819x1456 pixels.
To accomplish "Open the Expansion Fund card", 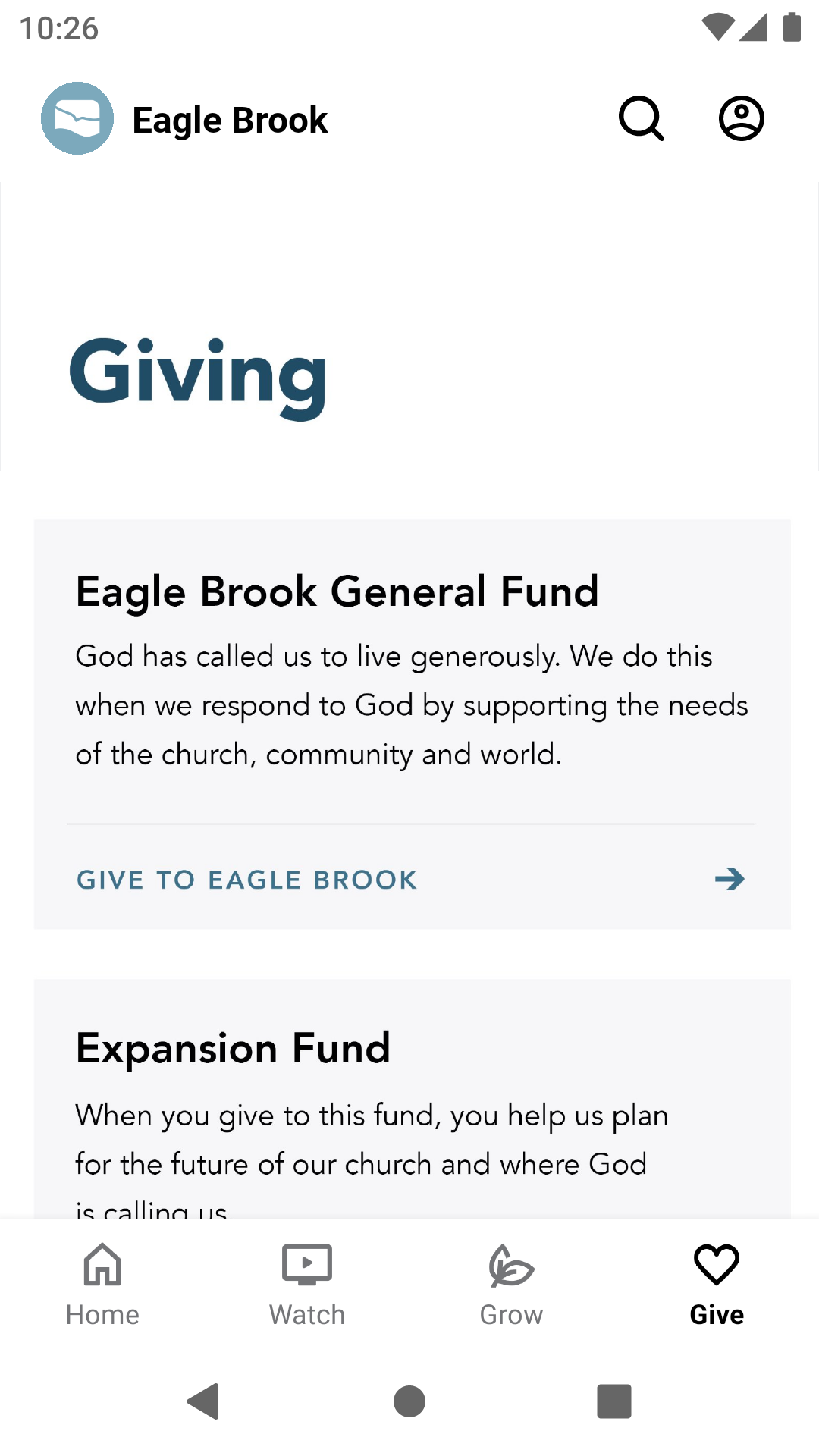I will (413, 1100).
